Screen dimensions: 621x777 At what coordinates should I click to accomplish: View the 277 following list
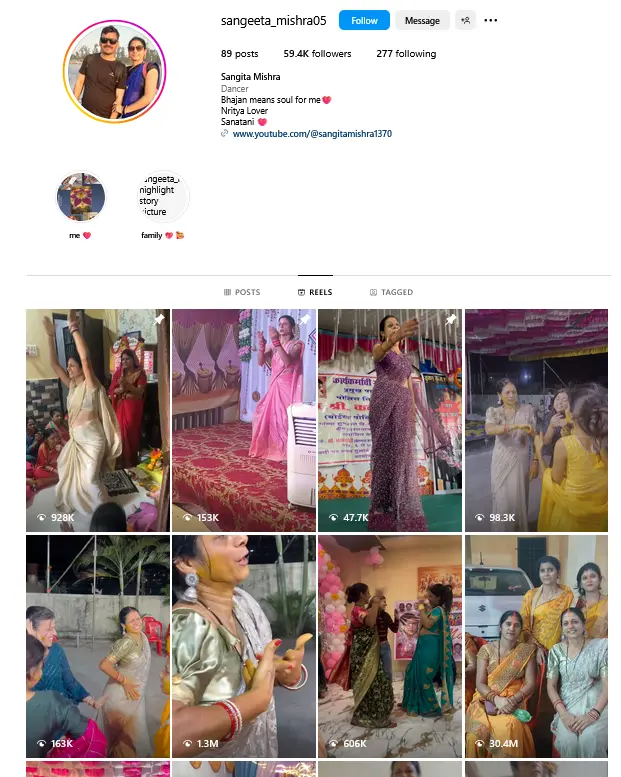[406, 54]
